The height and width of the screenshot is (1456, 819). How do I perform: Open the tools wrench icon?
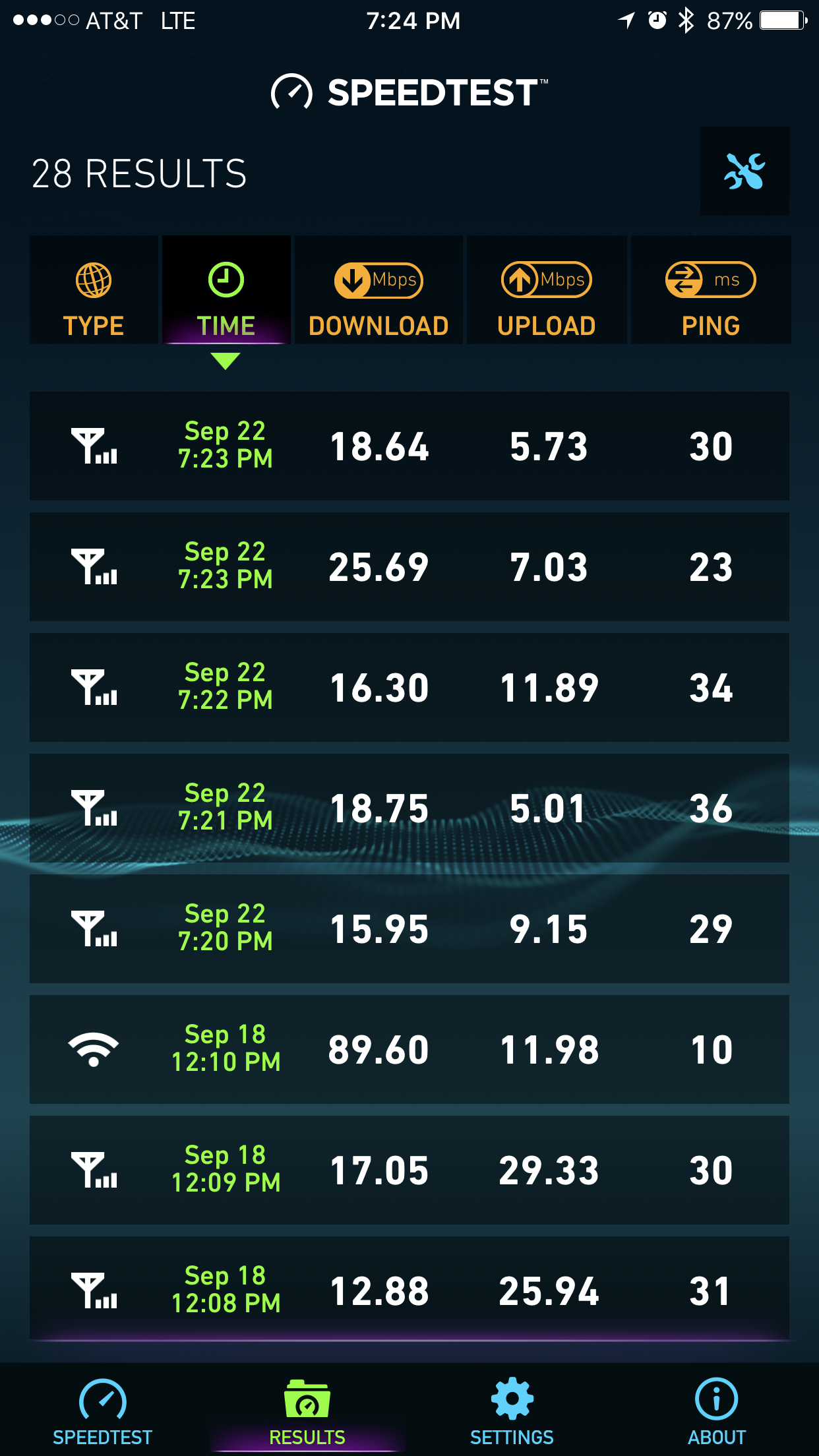point(744,171)
